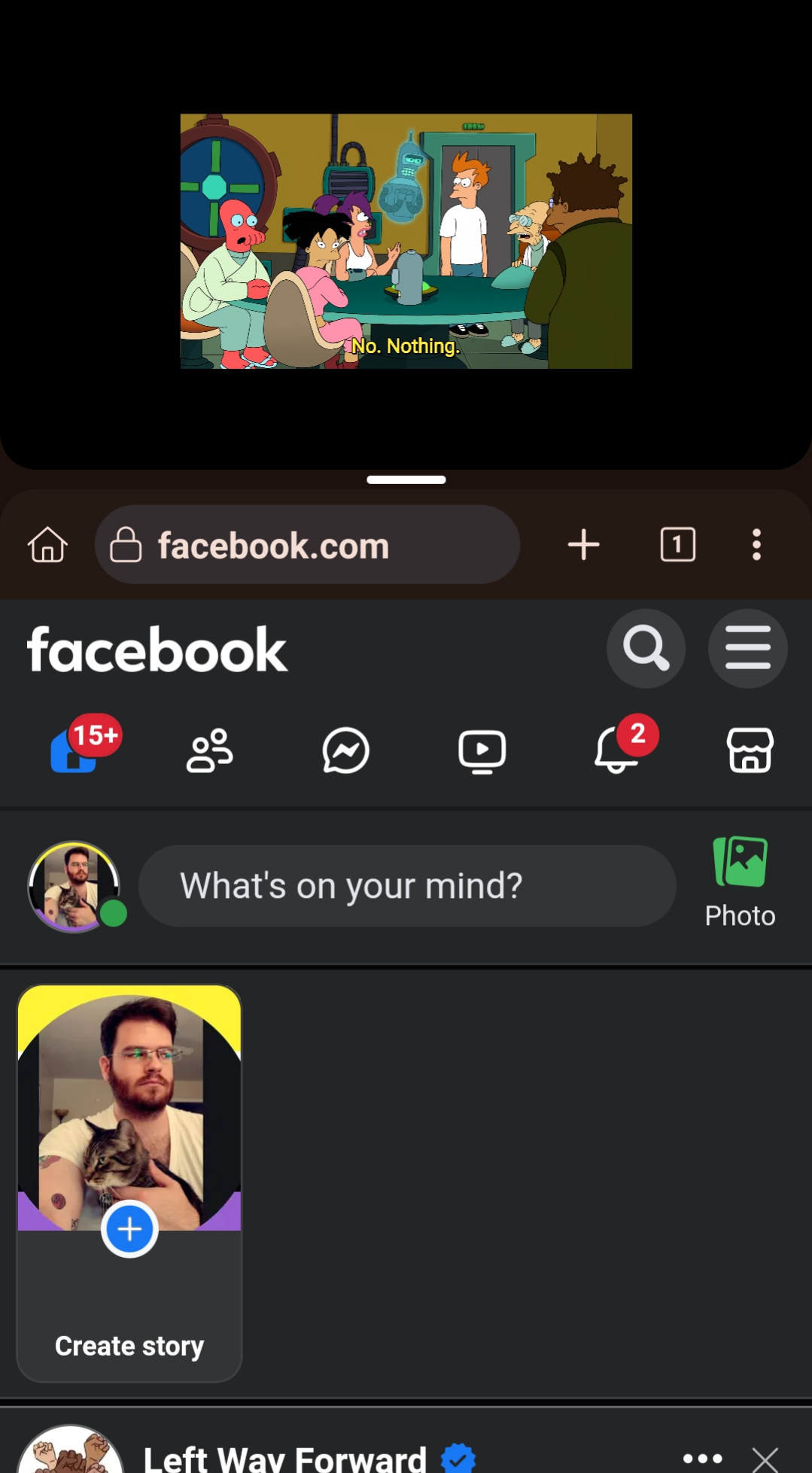Dismiss the Left Way Forward post
The height and width of the screenshot is (1473, 812).
tap(765, 1459)
